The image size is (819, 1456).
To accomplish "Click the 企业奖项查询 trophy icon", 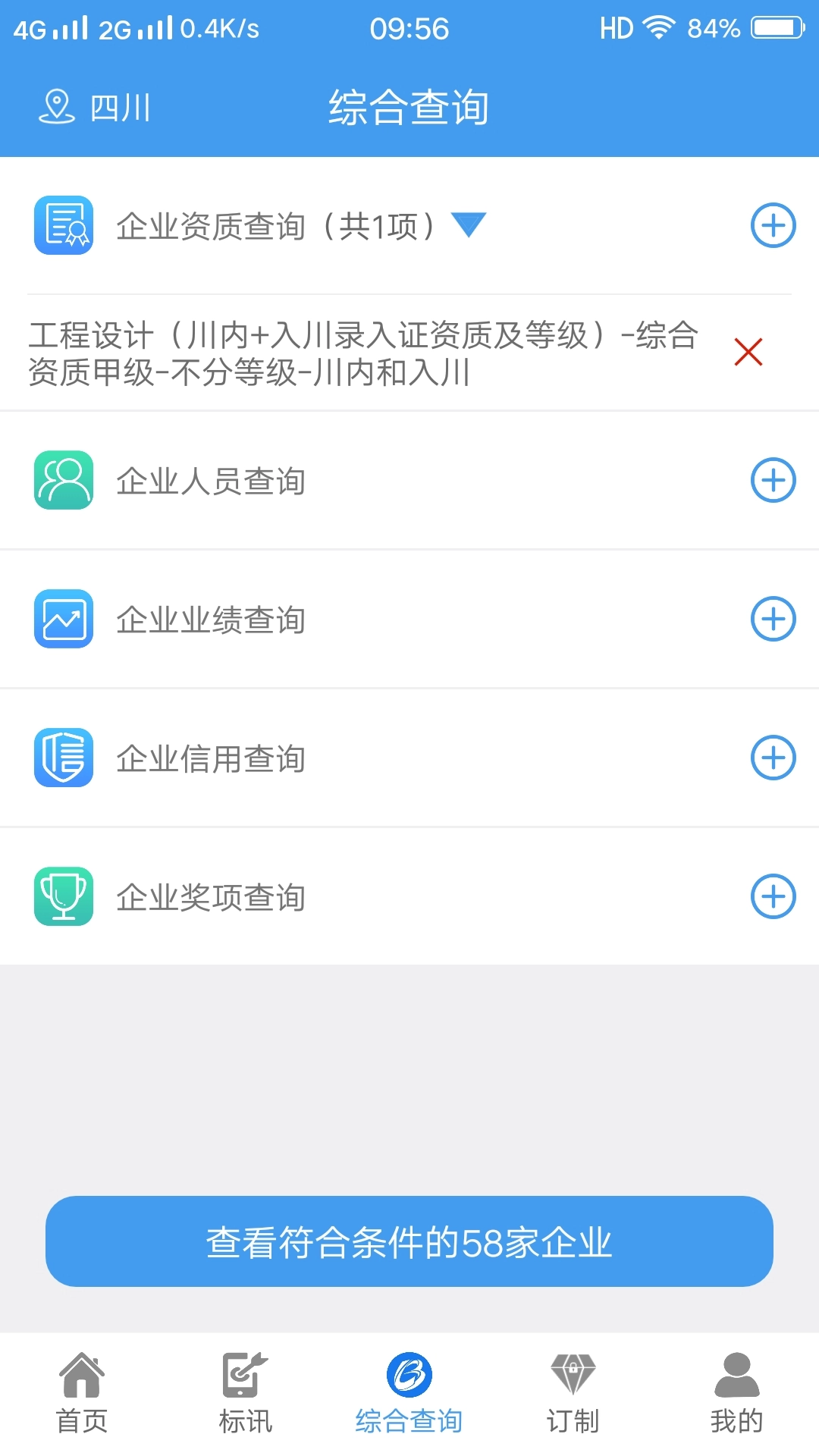I will (64, 896).
